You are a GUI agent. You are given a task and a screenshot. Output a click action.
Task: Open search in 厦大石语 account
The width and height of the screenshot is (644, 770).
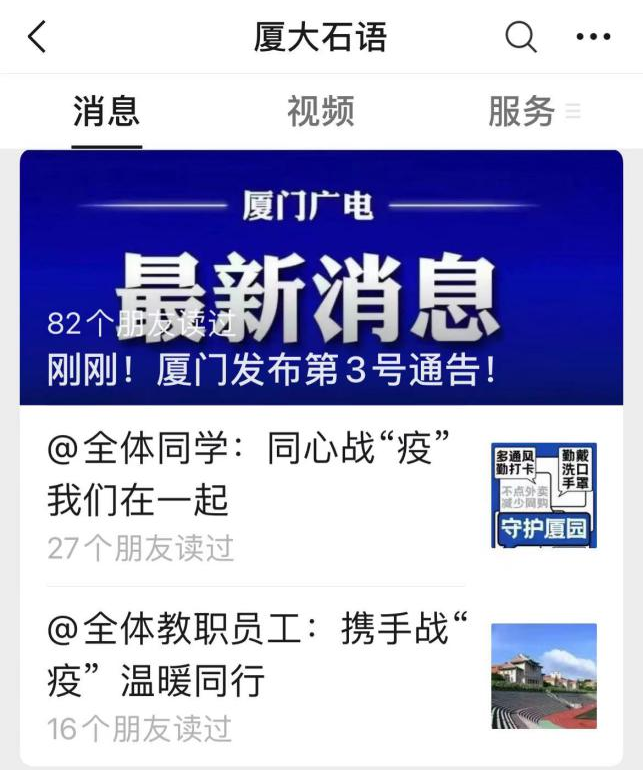point(520,38)
